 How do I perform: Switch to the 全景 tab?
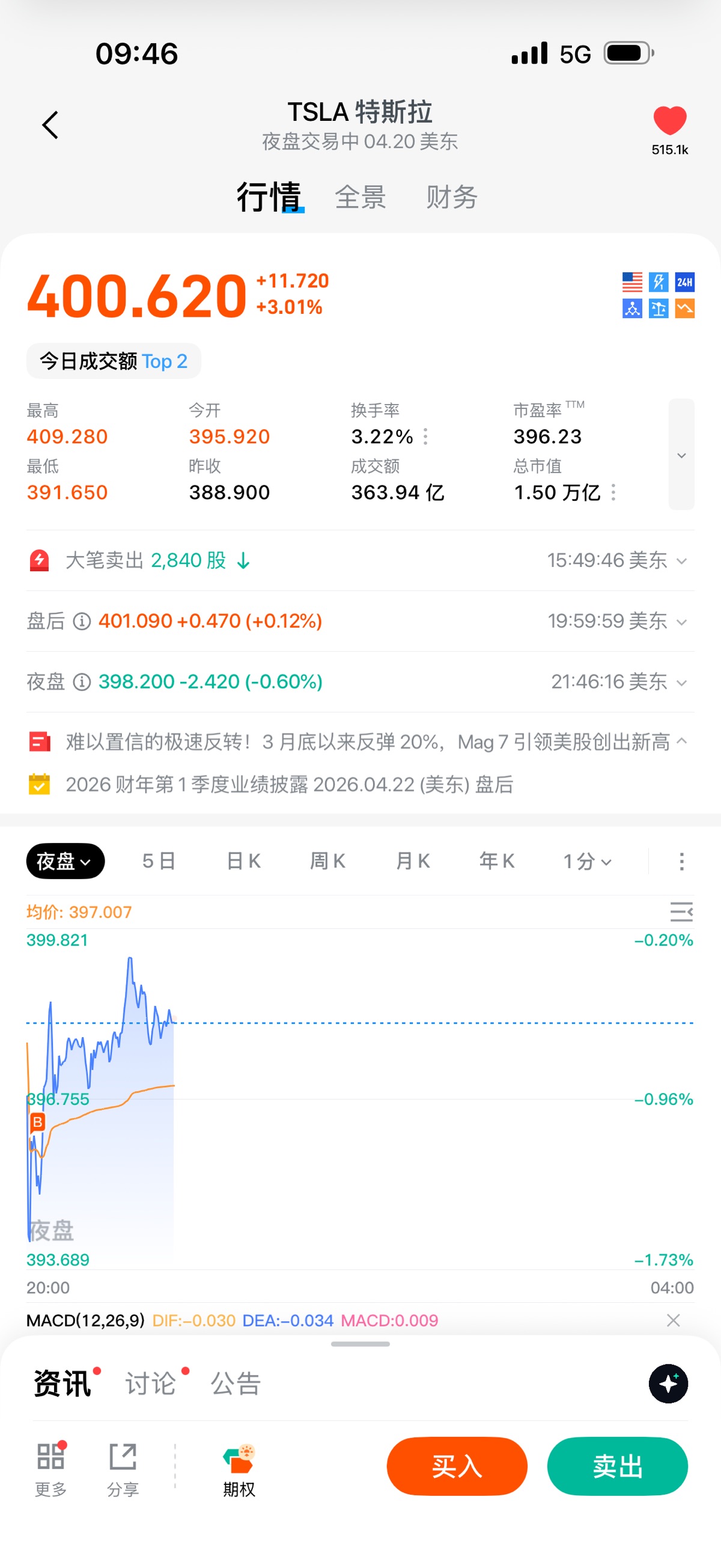(360, 197)
